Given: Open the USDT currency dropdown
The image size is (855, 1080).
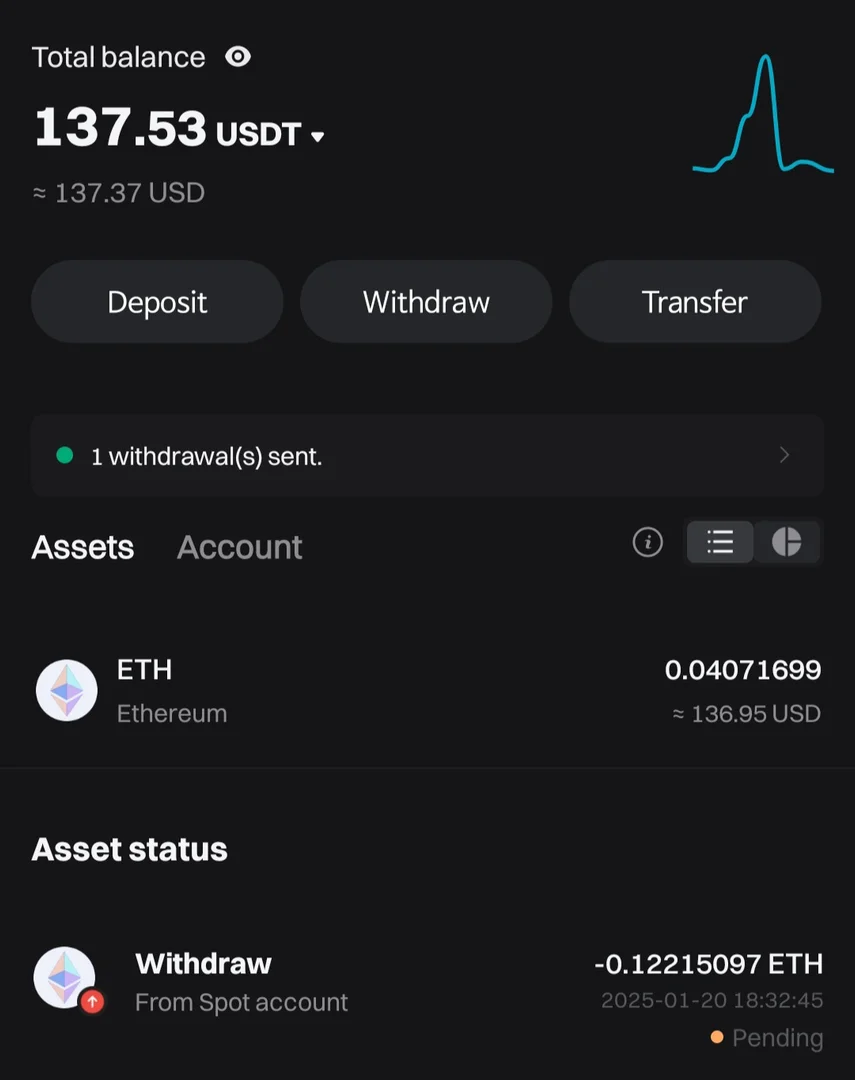Looking at the screenshot, I should [x=318, y=136].
